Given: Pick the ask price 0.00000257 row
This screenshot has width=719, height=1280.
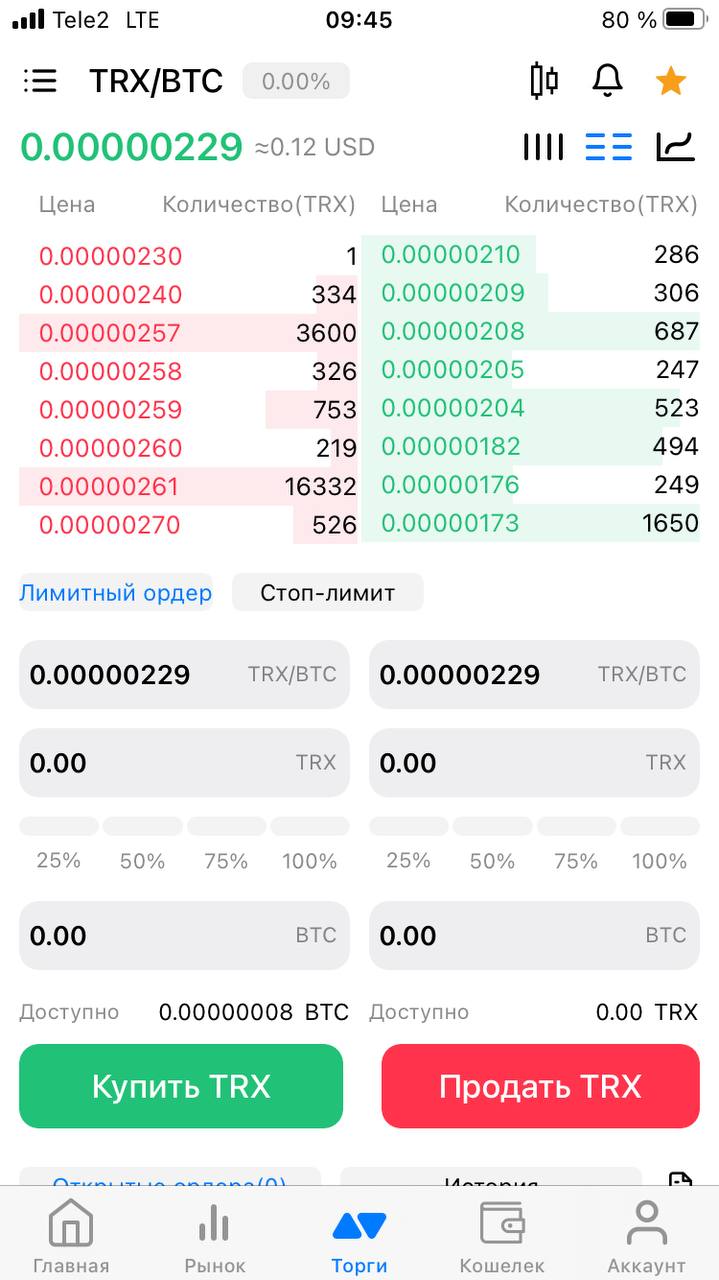Looking at the screenshot, I should point(188,333).
